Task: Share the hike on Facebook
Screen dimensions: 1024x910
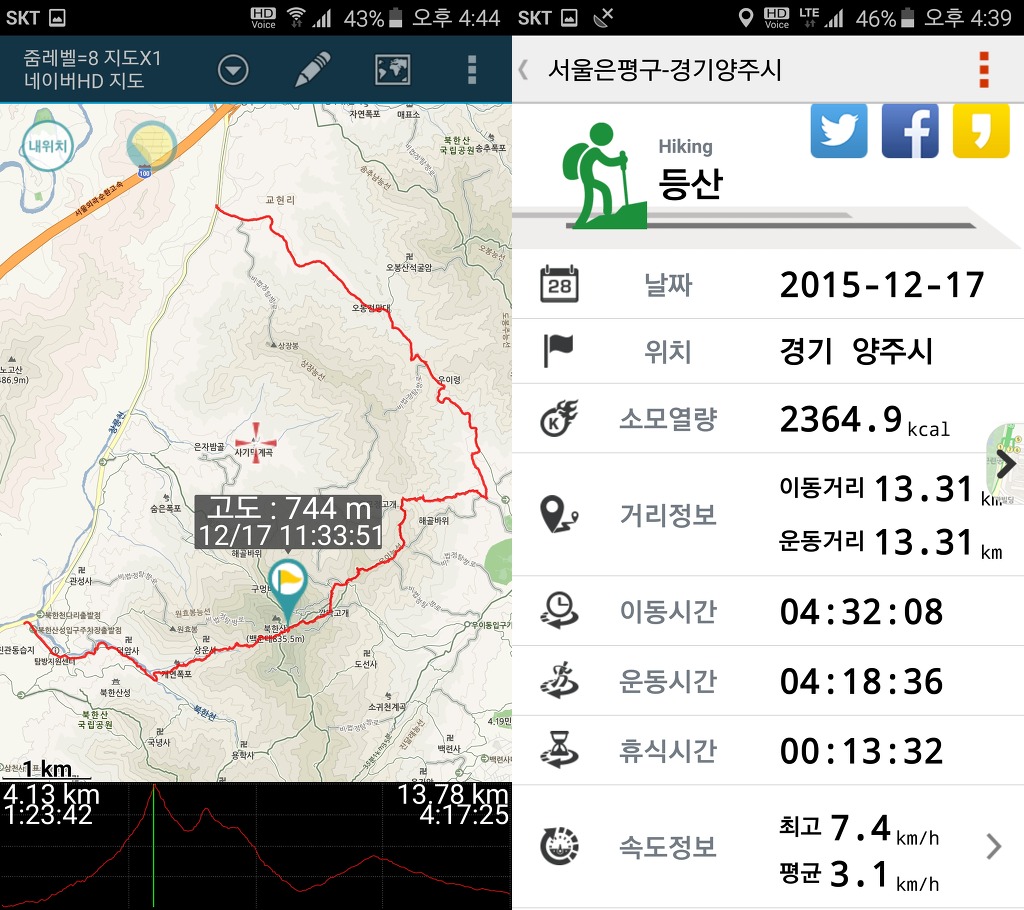Action: [909, 130]
